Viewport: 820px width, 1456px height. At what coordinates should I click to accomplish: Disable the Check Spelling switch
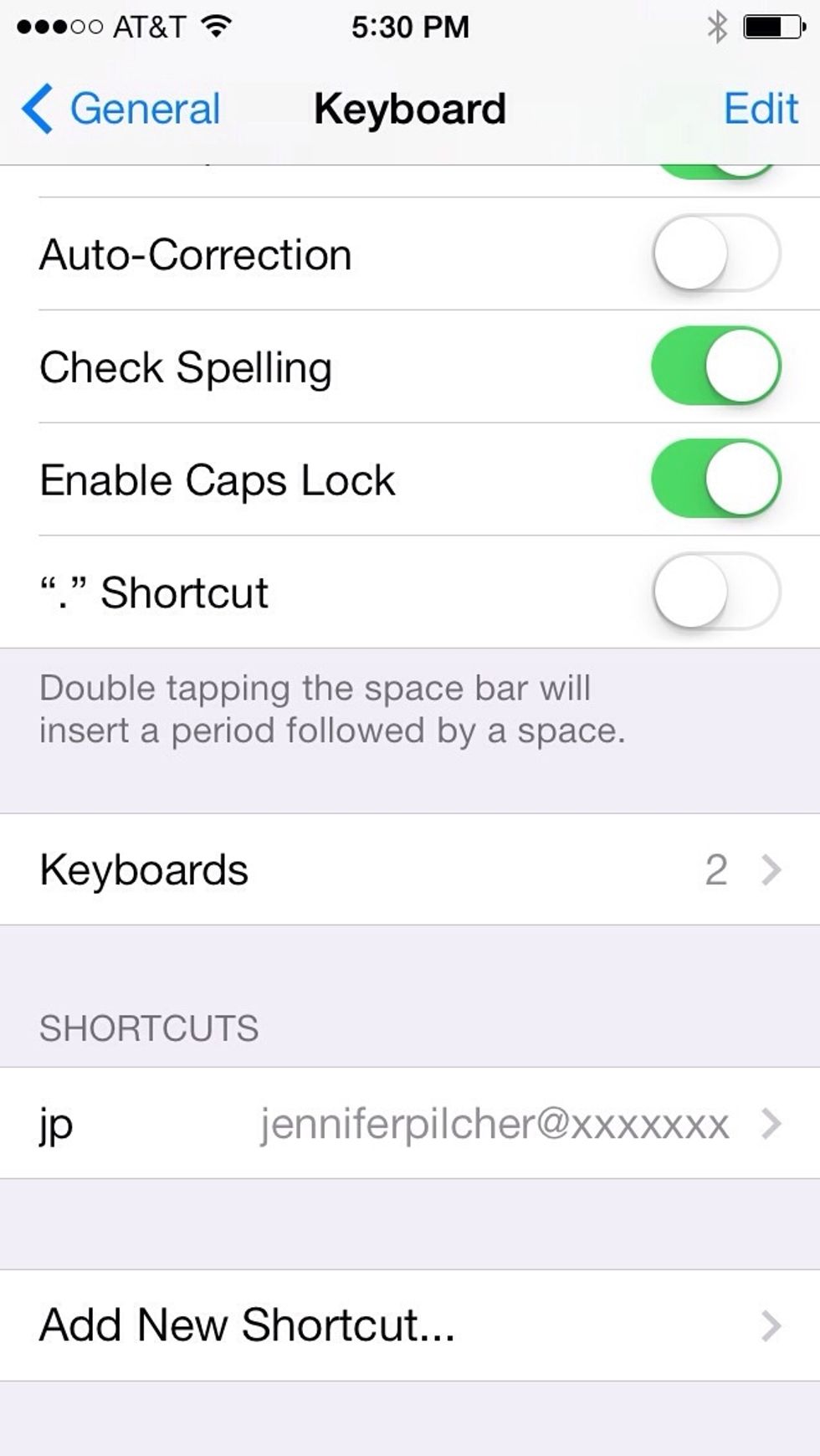[x=716, y=367]
